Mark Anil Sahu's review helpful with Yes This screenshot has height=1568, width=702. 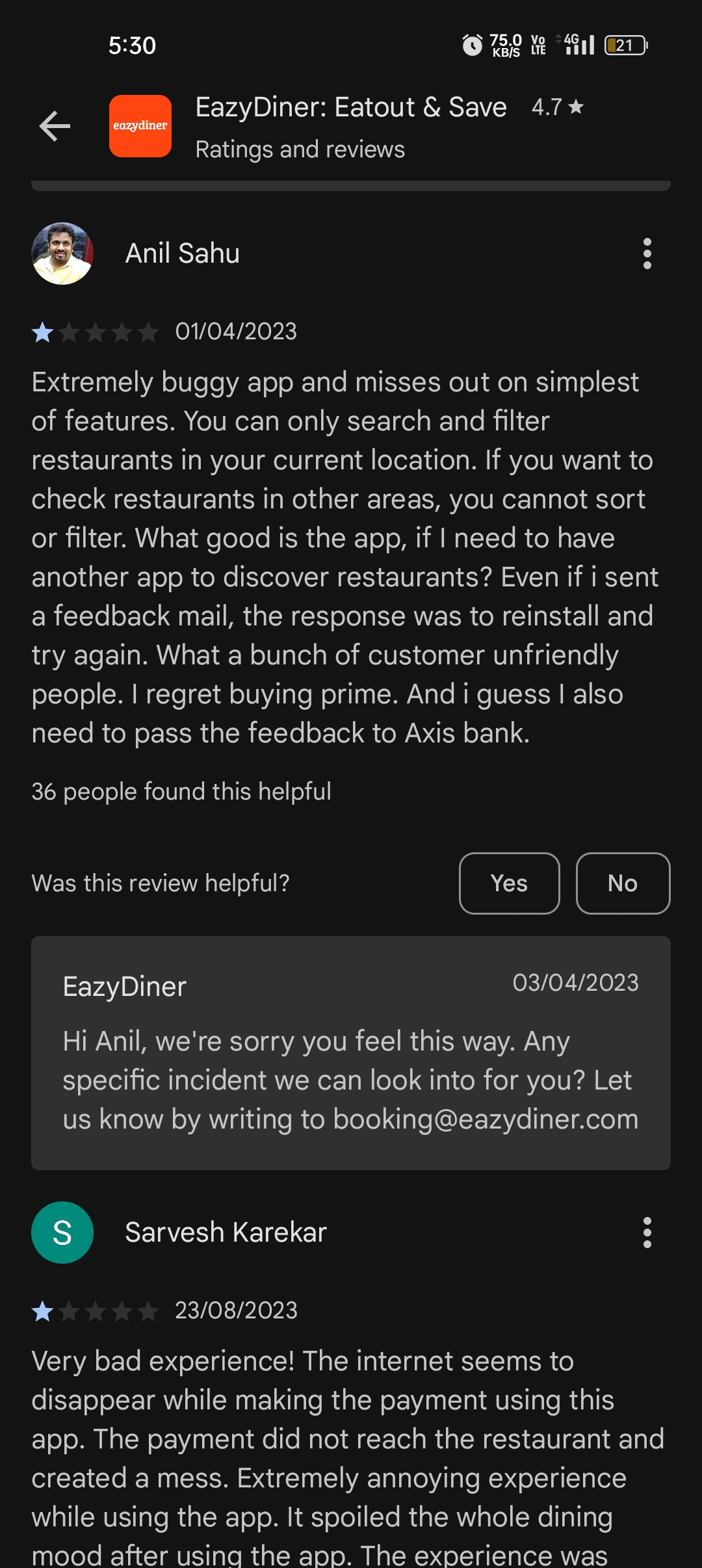509,883
